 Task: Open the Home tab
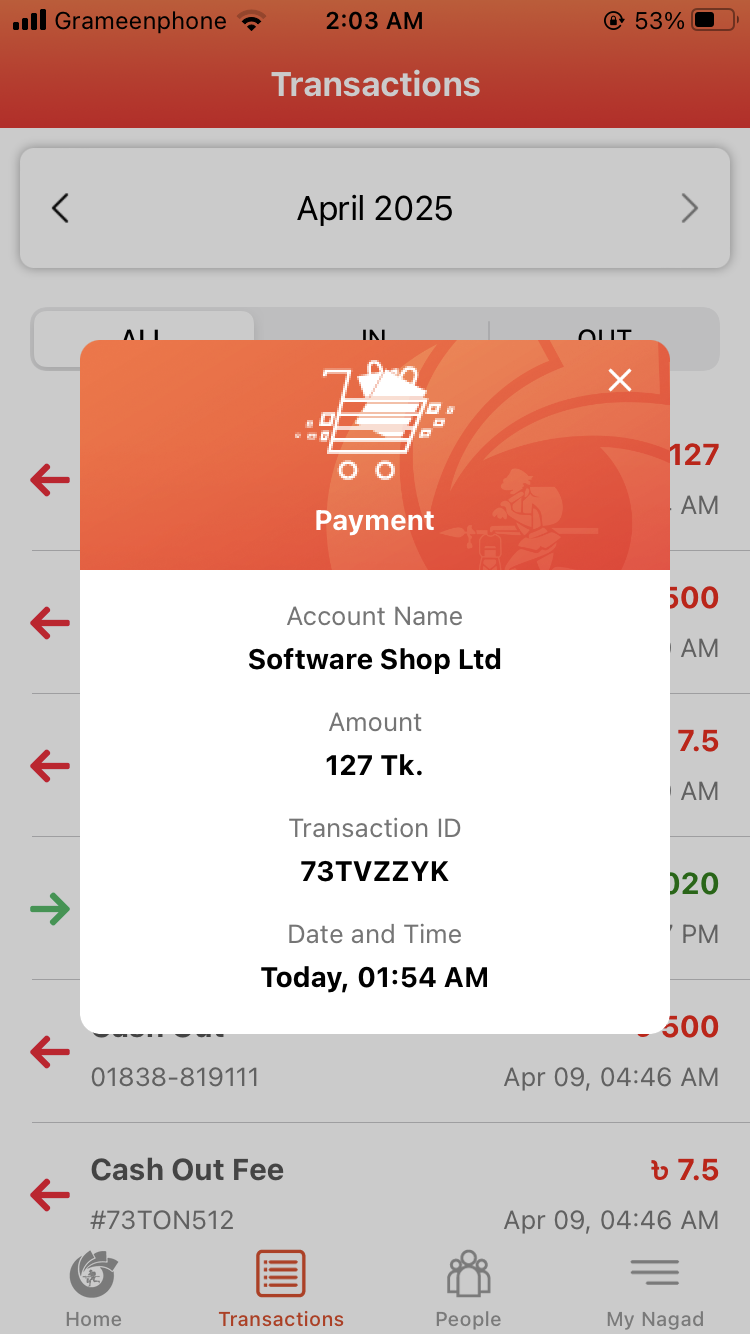(93, 1289)
